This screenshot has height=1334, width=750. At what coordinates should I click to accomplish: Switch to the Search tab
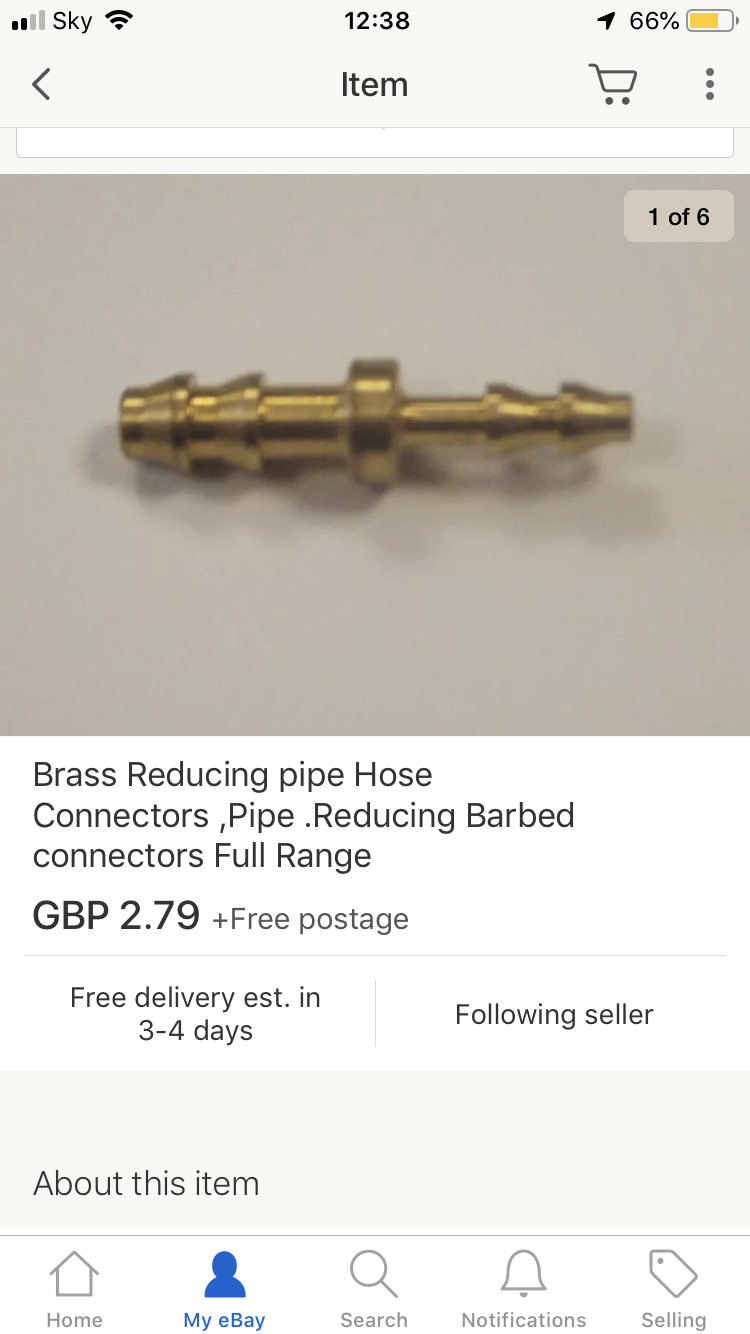[x=374, y=1288]
